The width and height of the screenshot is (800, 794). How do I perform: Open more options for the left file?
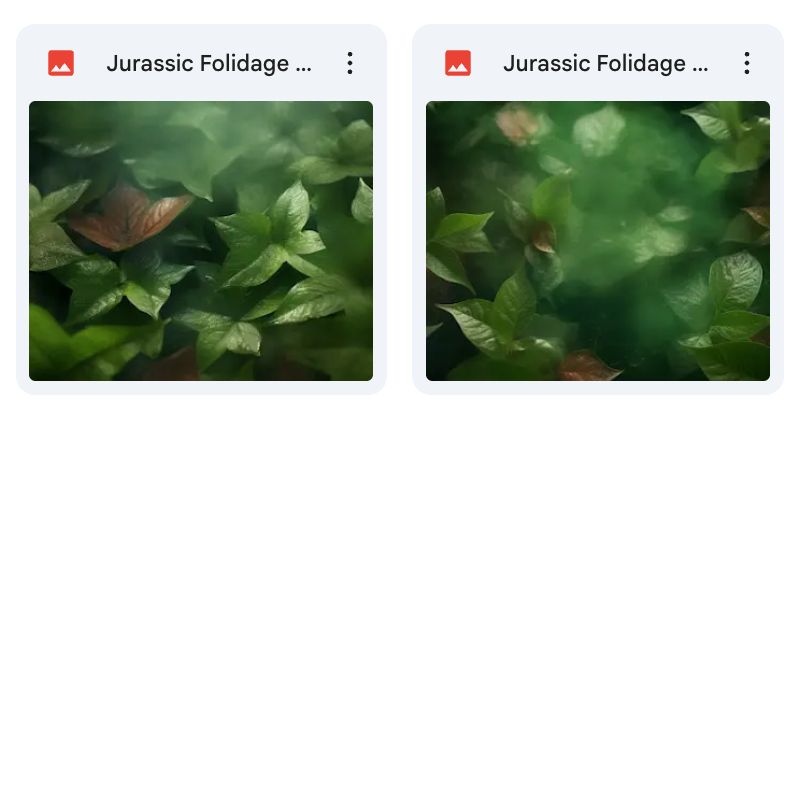pyautogui.click(x=350, y=64)
